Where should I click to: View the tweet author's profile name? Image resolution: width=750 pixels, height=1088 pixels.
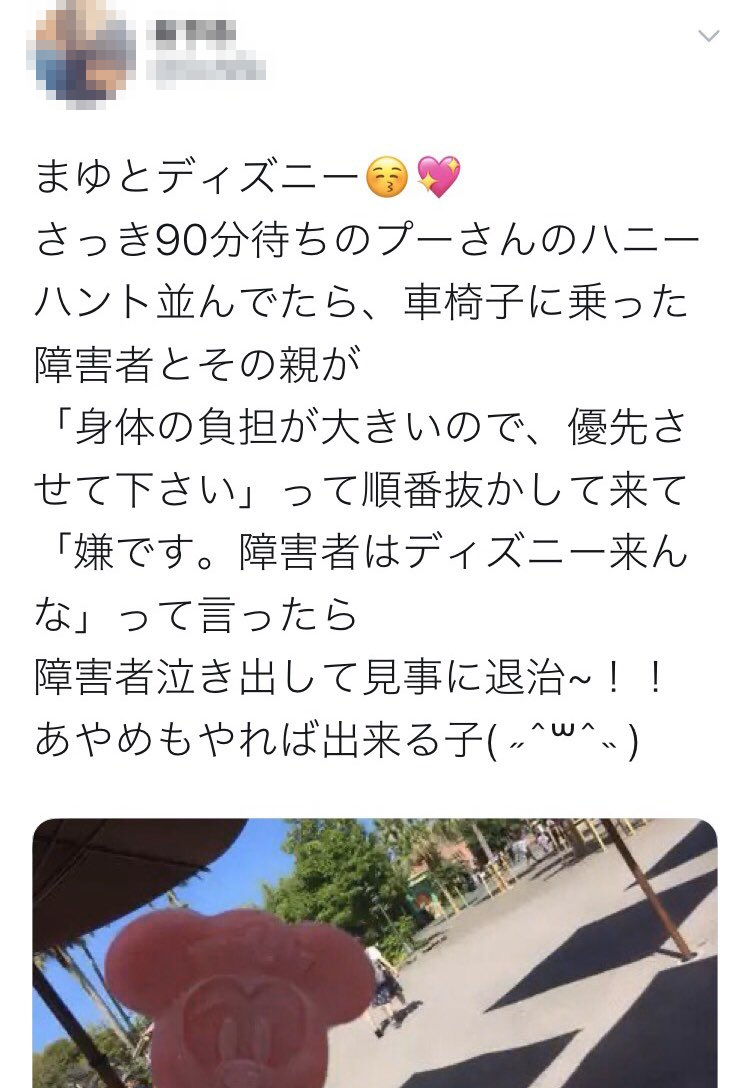point(190,31)
